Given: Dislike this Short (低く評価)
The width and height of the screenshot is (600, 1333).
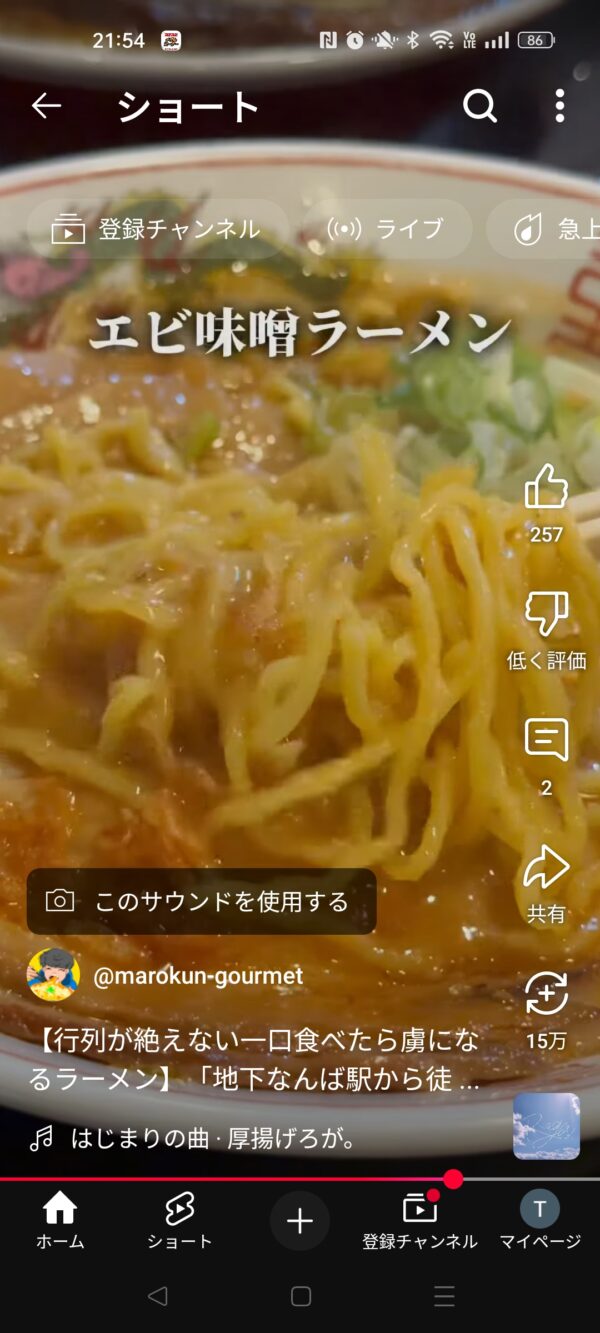Looking at the screenshot, I should click(546, 614).
